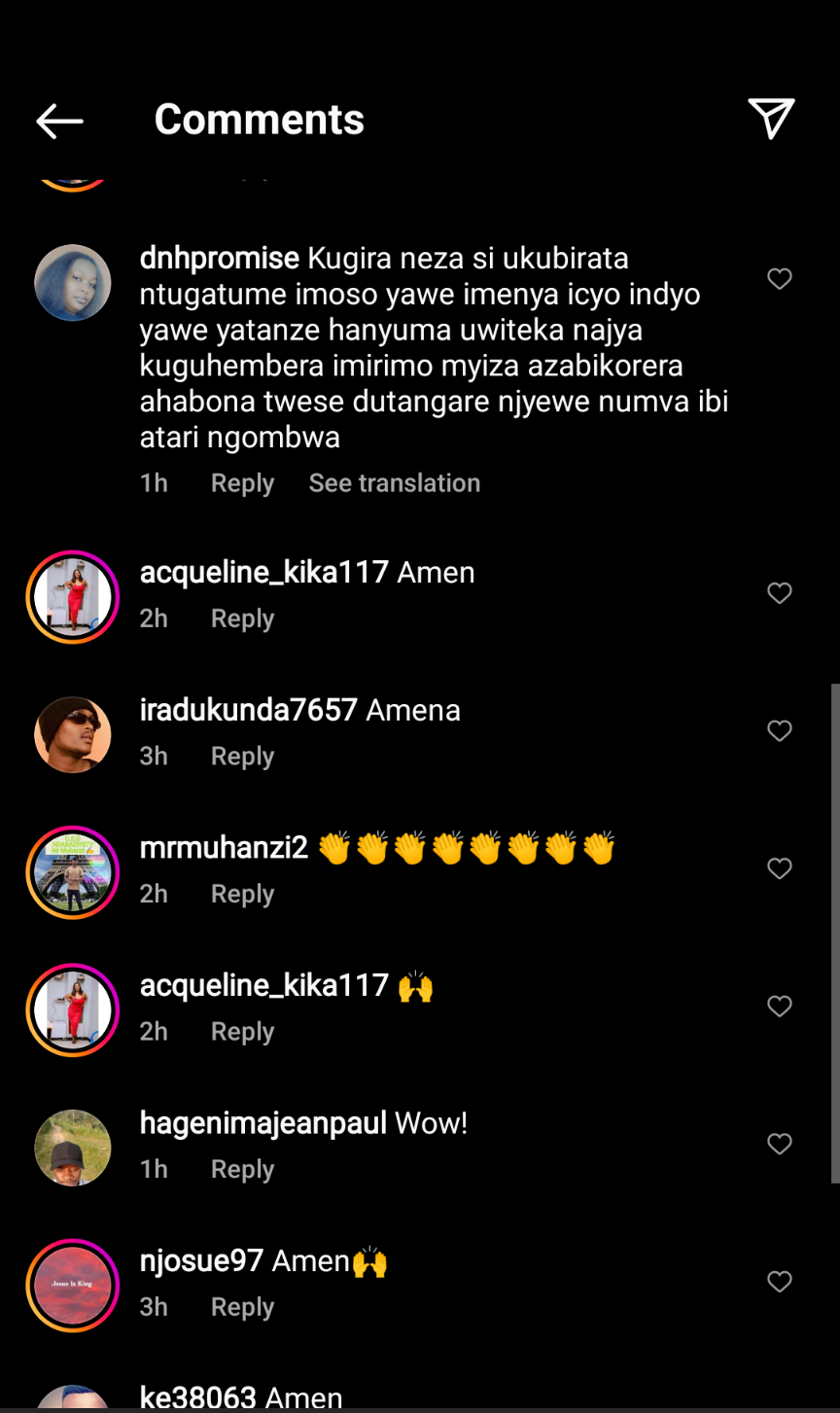840x1413 pixels.
Task: Like acqueline_kika117's Amen comment
Action: (x=780, y=593)
